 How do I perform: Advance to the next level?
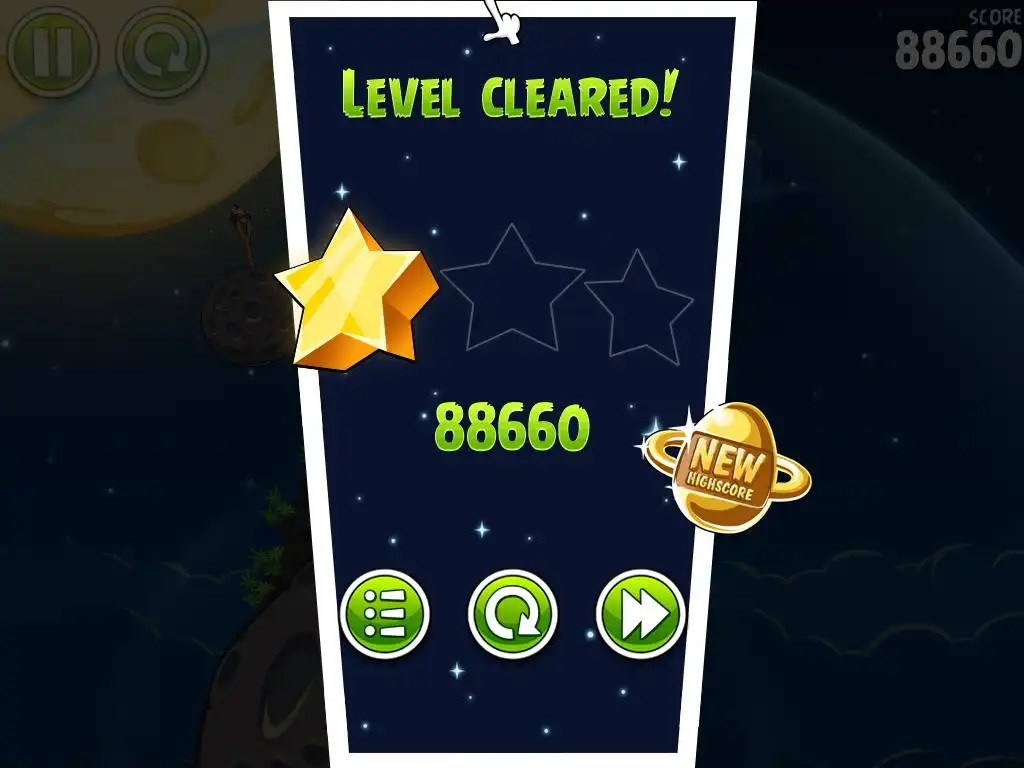[640, 613]
